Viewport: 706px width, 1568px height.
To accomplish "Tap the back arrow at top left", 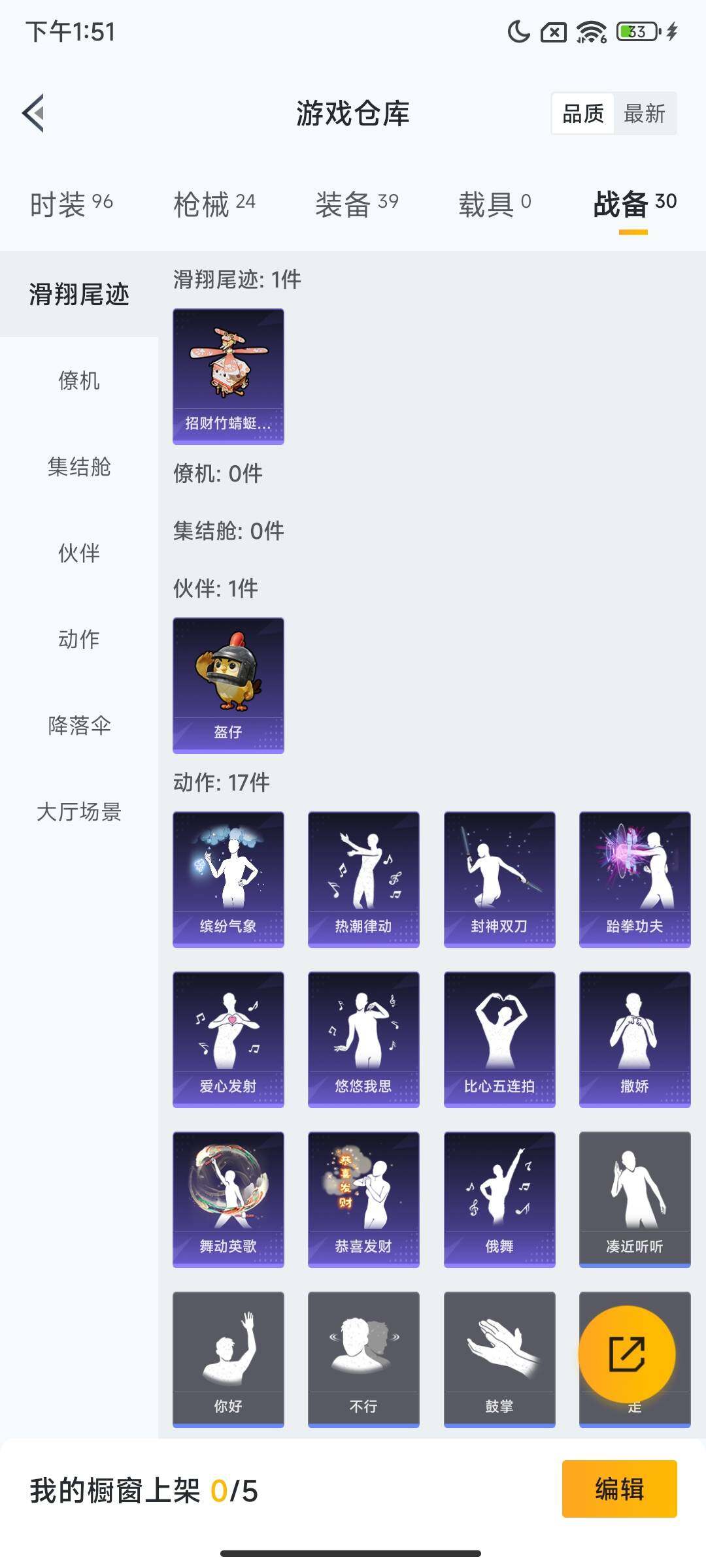I will tap(31, 112).
